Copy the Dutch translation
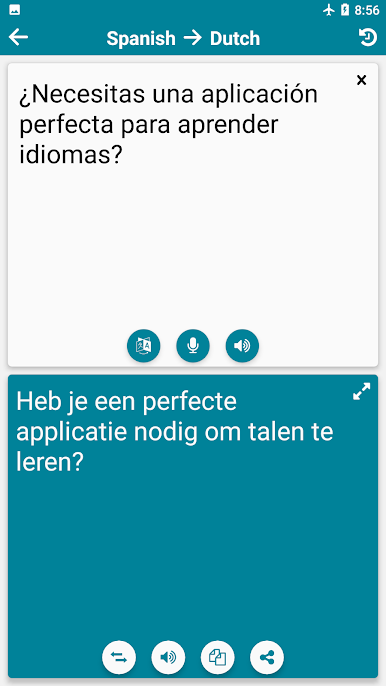386x686 pixels. click(218, 657)
